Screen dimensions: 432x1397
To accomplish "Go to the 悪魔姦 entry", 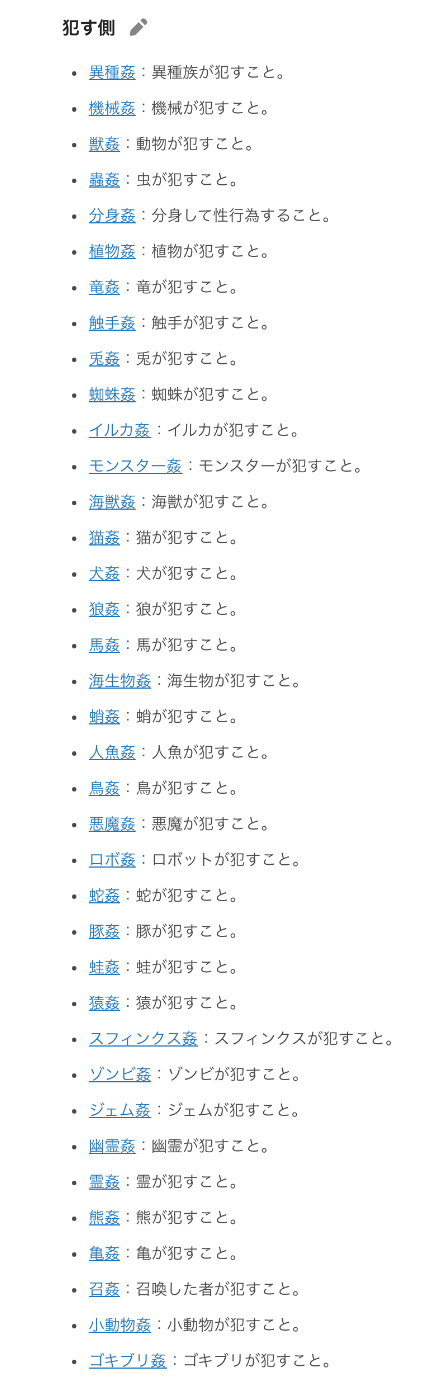I will pyautogui.click(x=112, y=824).
